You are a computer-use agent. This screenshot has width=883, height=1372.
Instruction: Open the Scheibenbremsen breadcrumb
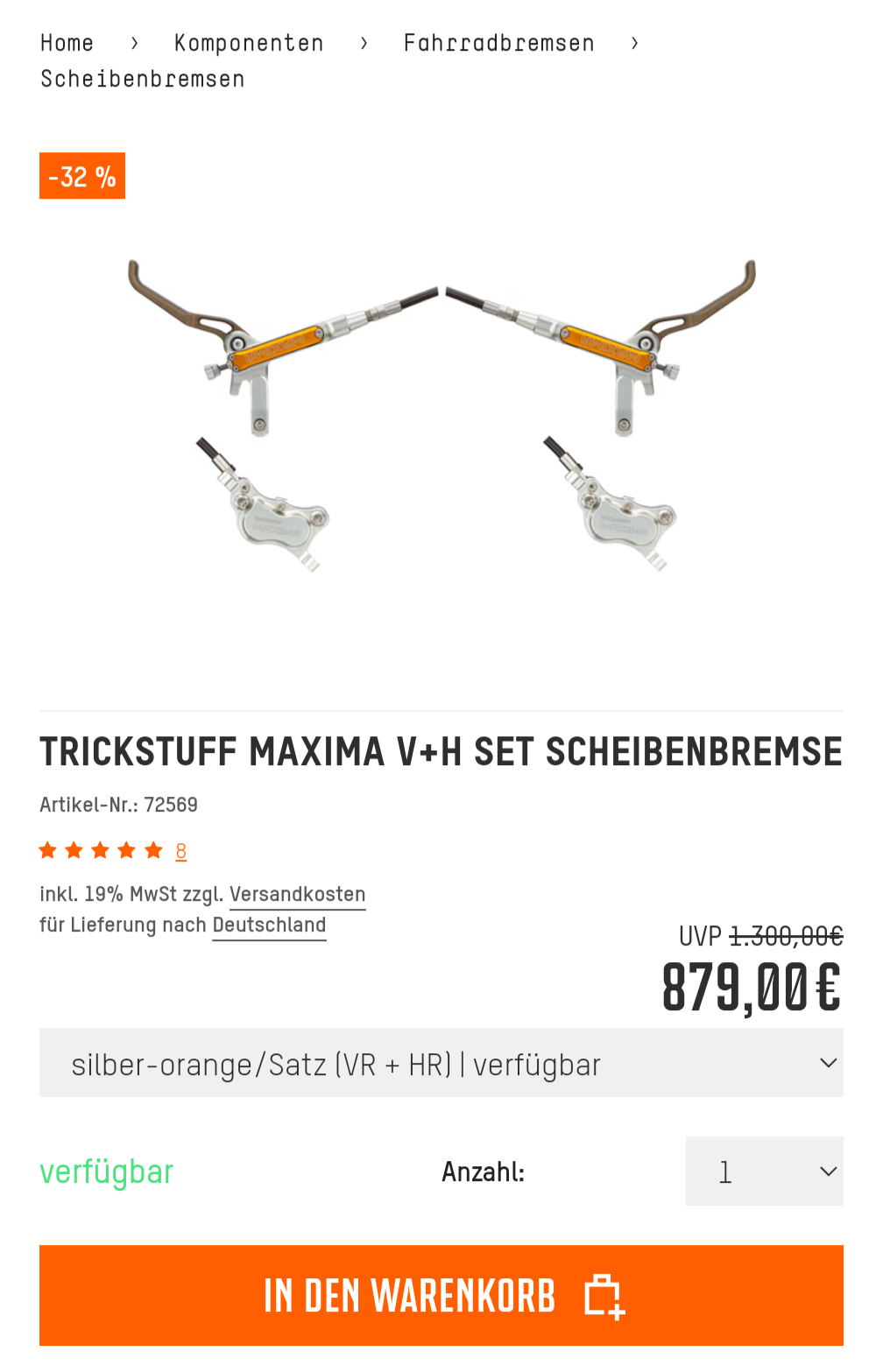pos(143,79)
